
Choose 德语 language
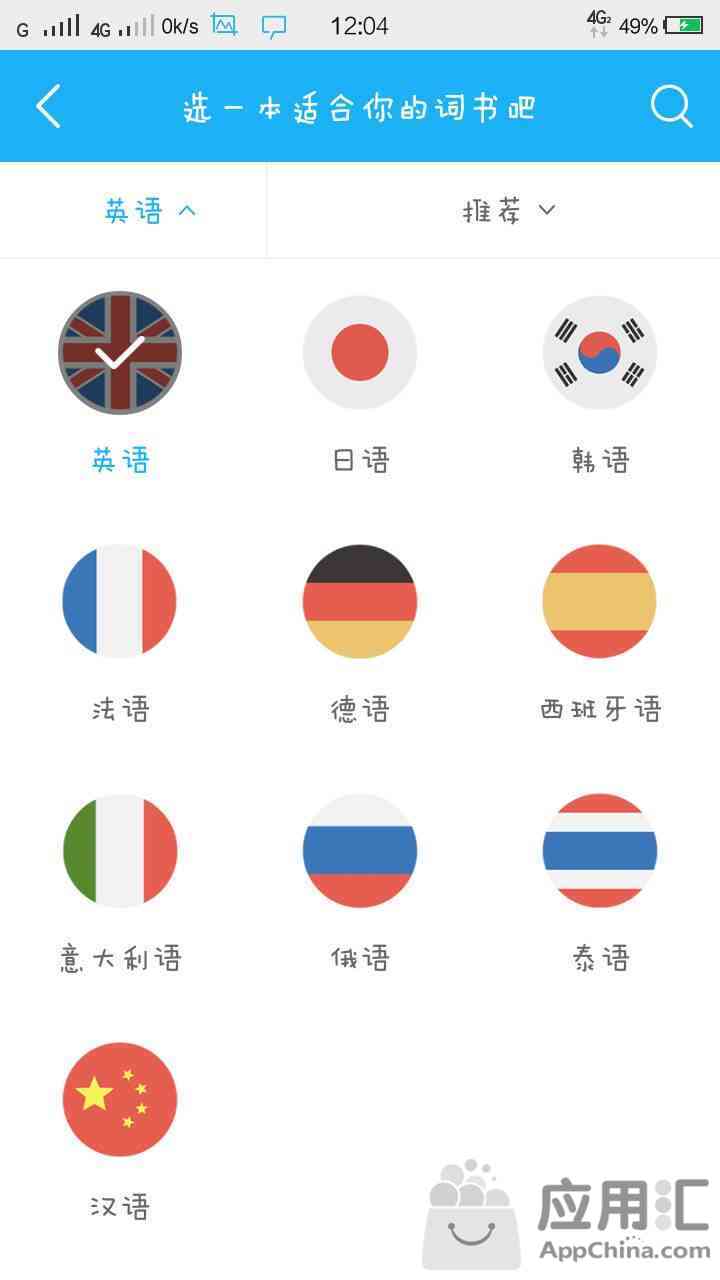[360, 601]
